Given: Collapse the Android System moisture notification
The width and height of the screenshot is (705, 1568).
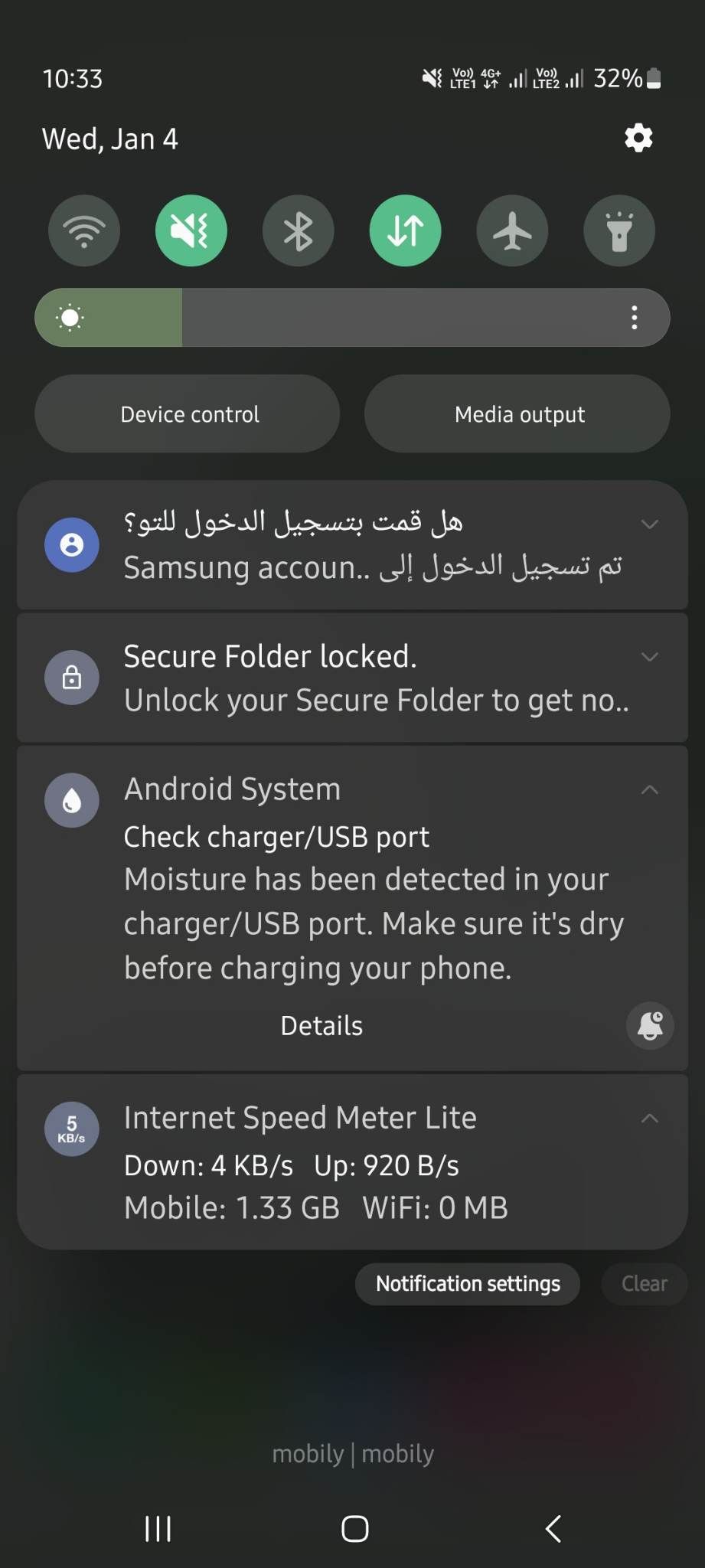Looking at the screenshot, I should point(649,789).
